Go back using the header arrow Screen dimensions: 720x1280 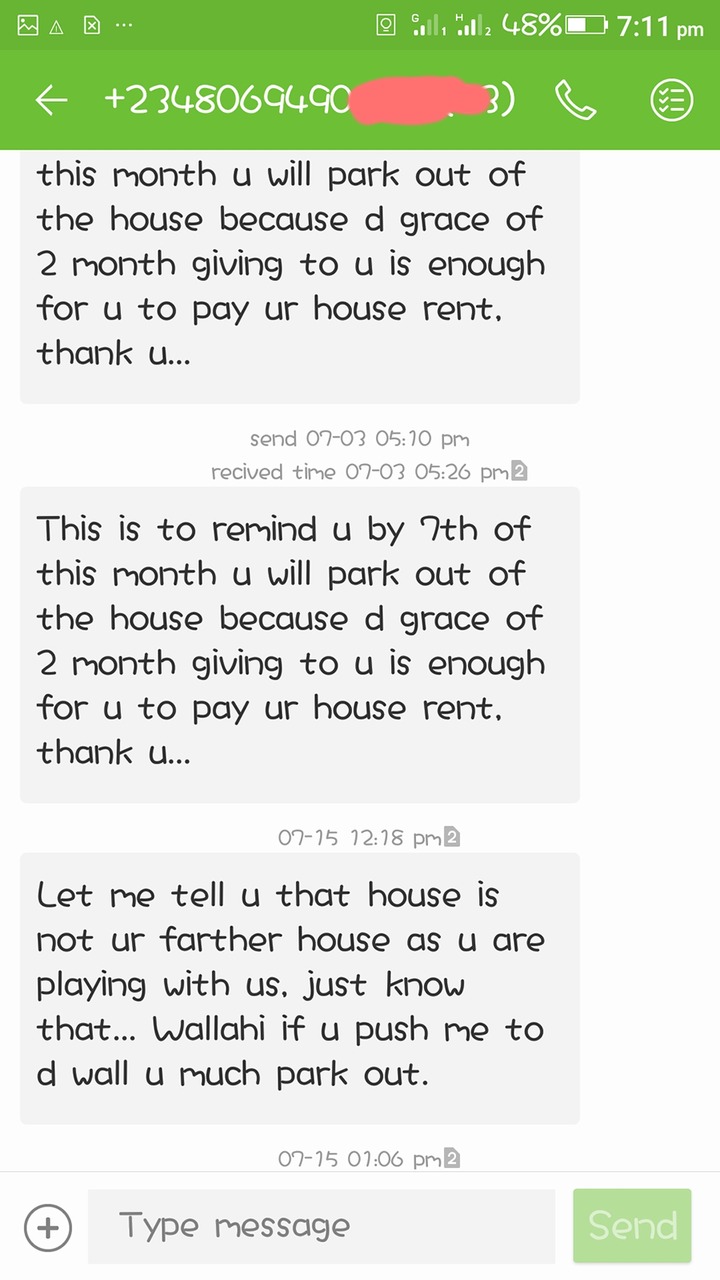coord(51,100)
